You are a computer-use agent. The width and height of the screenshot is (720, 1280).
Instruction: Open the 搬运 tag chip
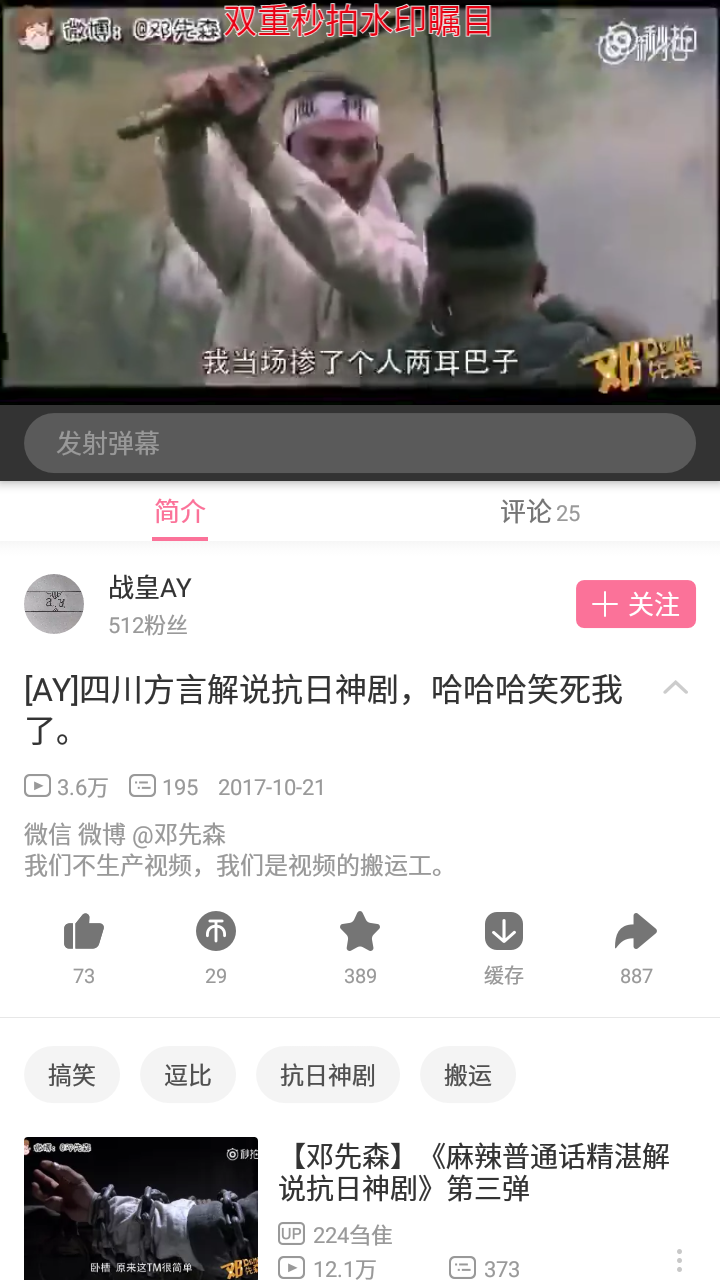pos(468,1075)
